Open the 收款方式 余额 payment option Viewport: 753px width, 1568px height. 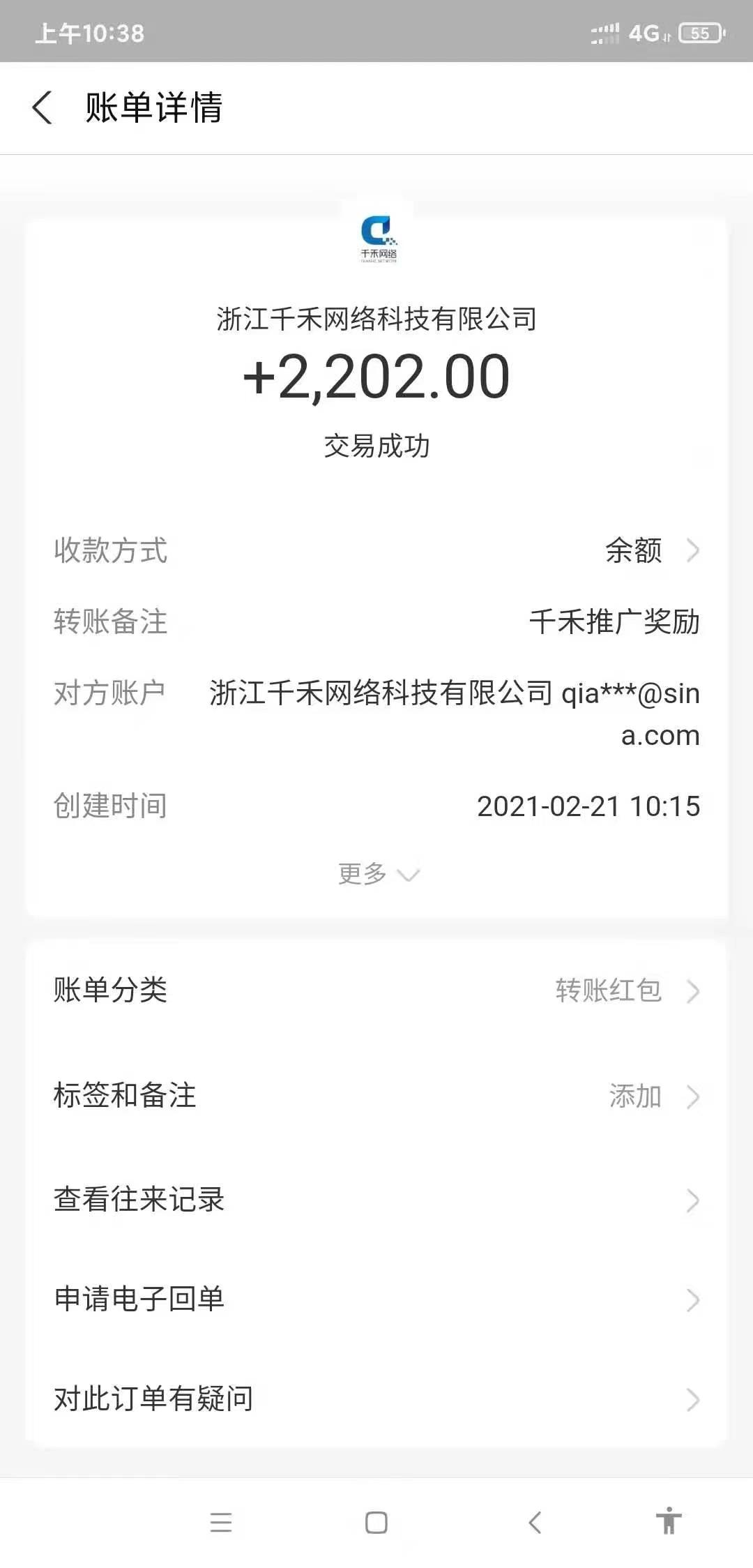632,552
